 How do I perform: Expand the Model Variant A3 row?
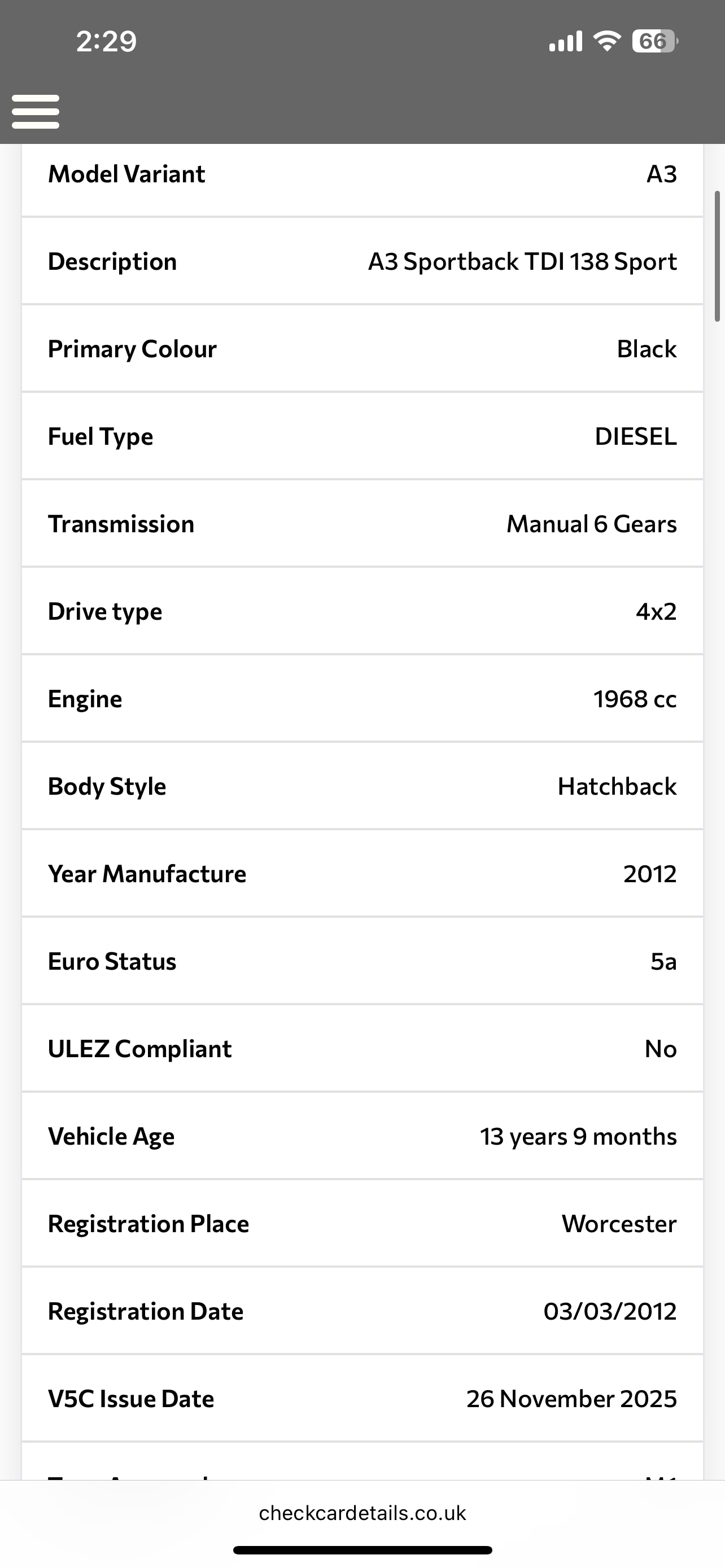point(362,174)
